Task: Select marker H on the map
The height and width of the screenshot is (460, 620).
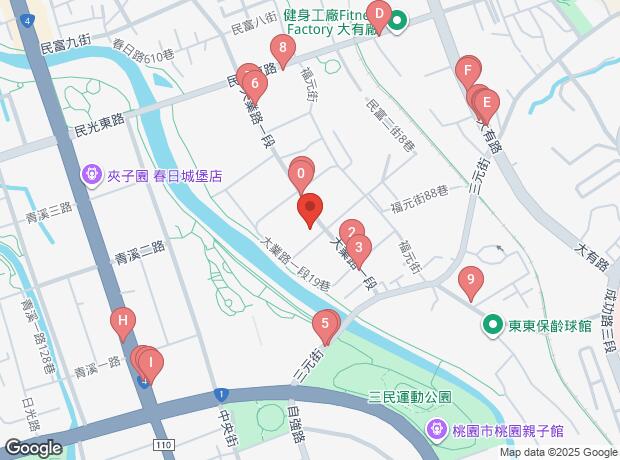Action: [x=122, y=321]
